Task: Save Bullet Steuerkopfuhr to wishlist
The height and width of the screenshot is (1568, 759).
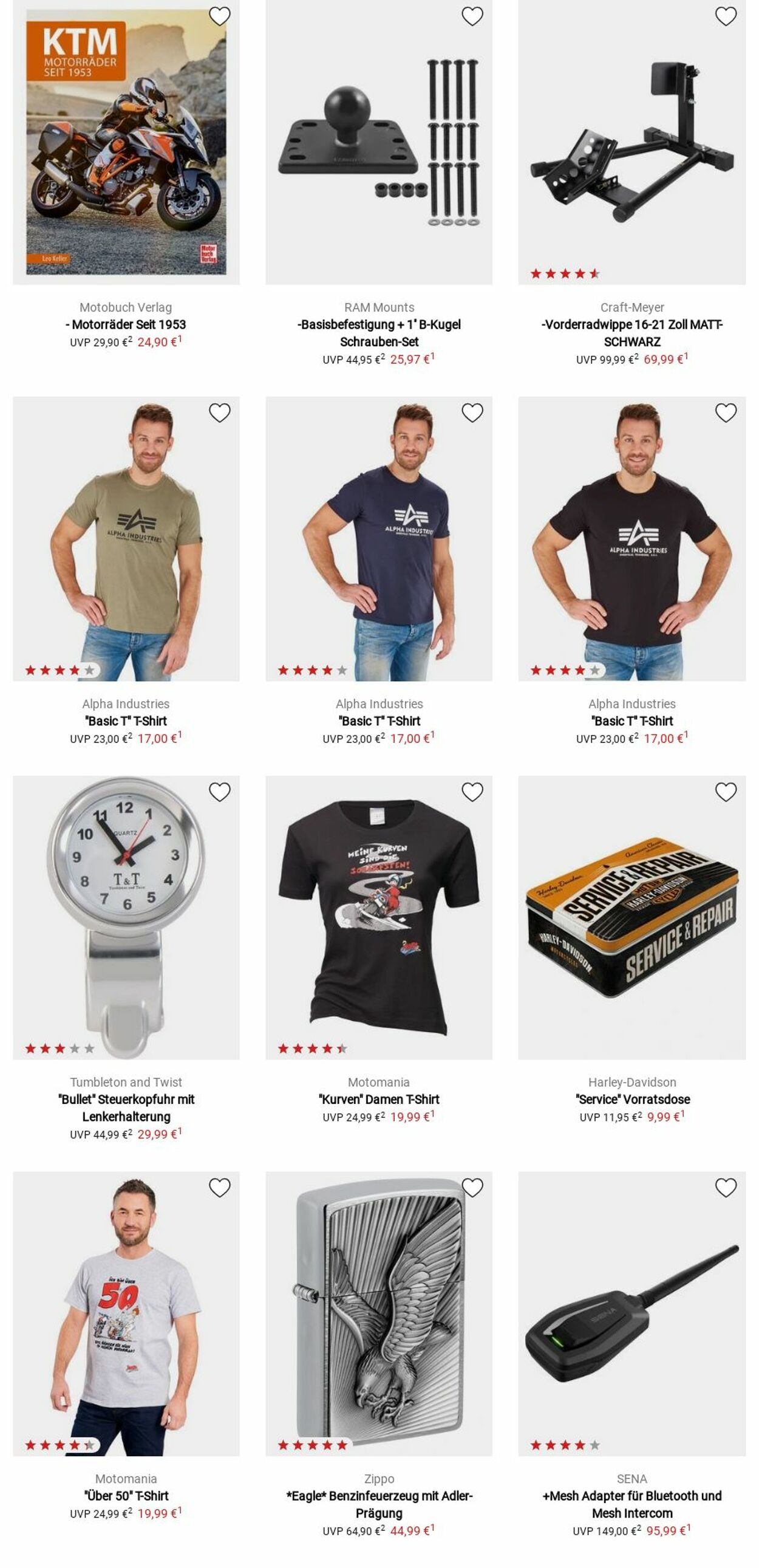Action: [220, 792]
